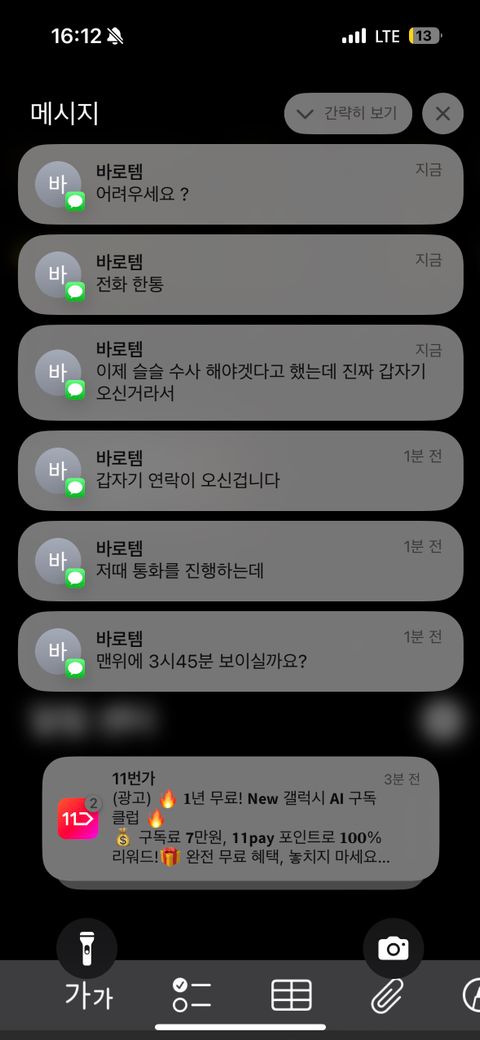Screen dimensions: 480x1040
Task: Open the notification "저때 통화를 진행하는데"
Action: (240, 561)
